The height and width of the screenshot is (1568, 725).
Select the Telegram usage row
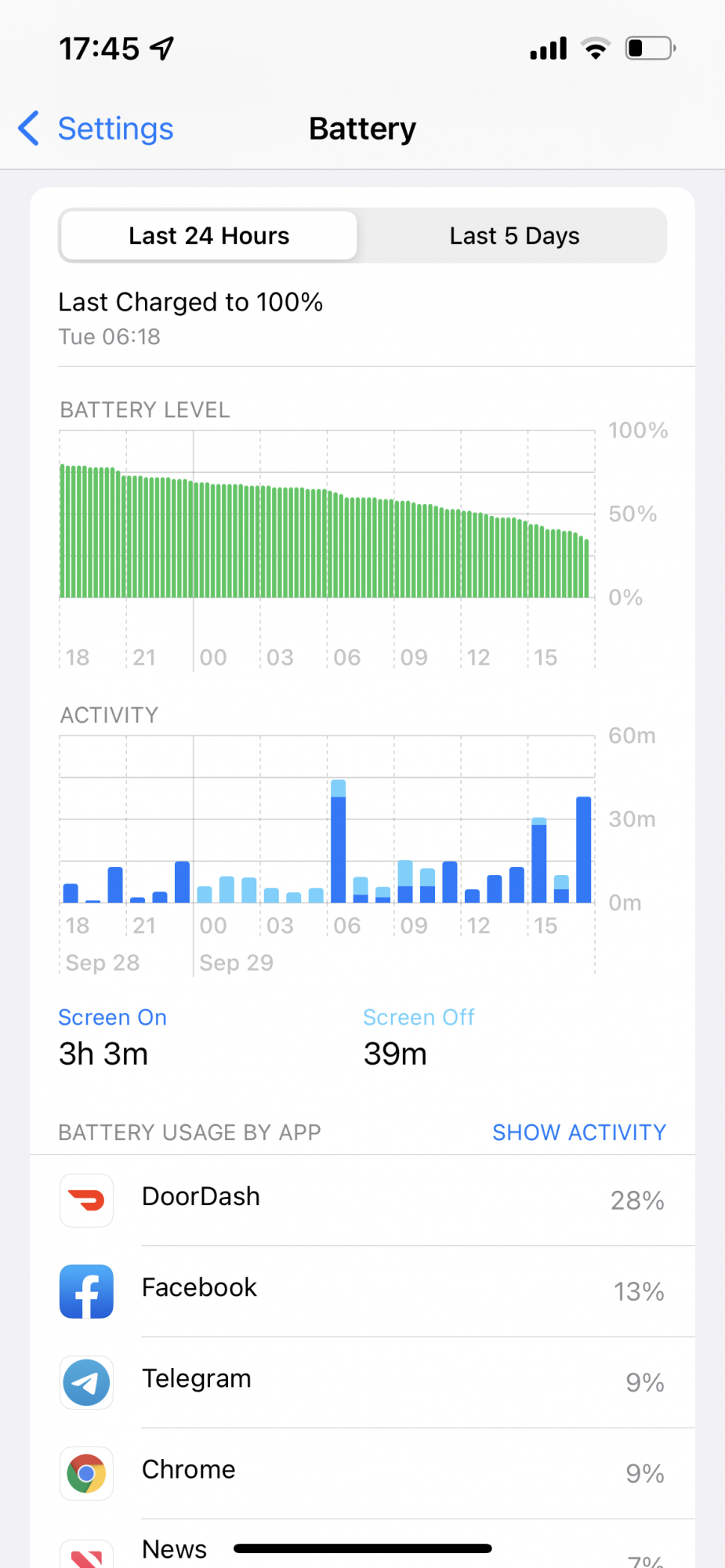coord(362,1381)
